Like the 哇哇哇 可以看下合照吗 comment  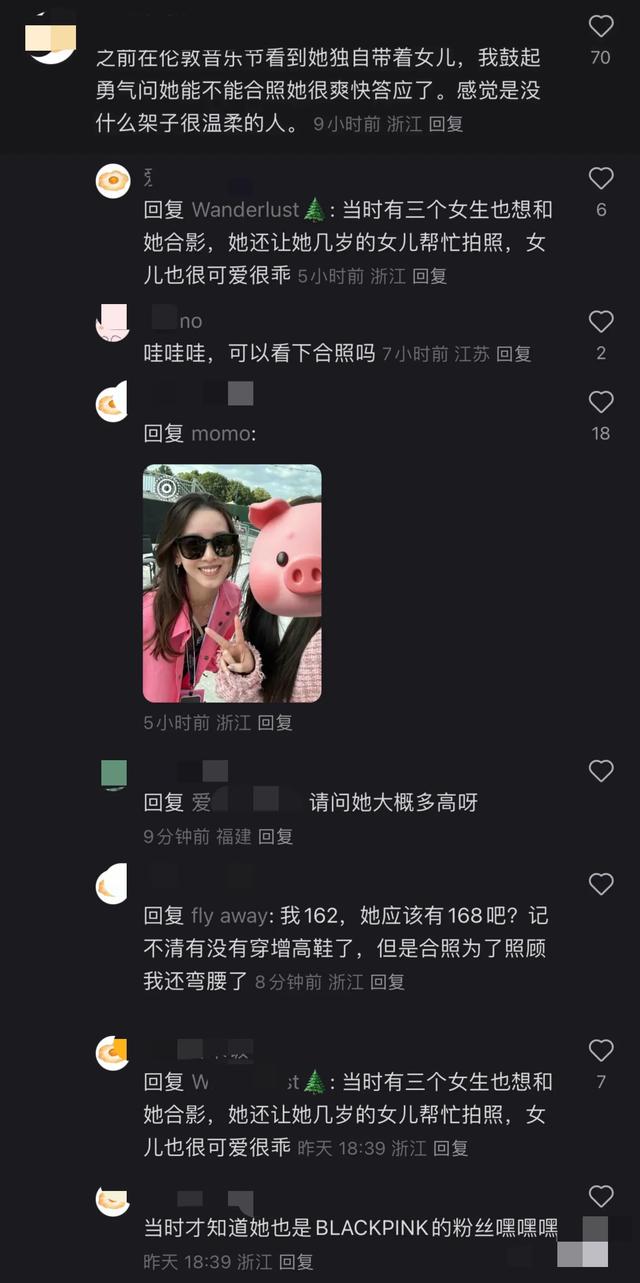600,322
